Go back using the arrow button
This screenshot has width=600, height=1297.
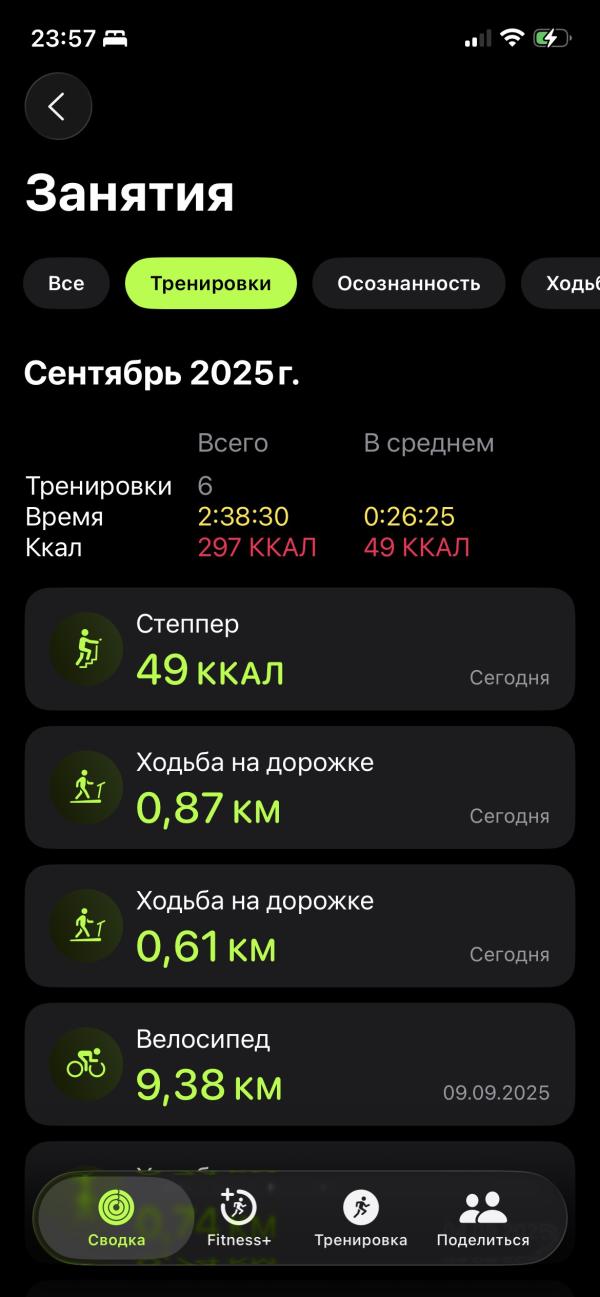[58, 106]
